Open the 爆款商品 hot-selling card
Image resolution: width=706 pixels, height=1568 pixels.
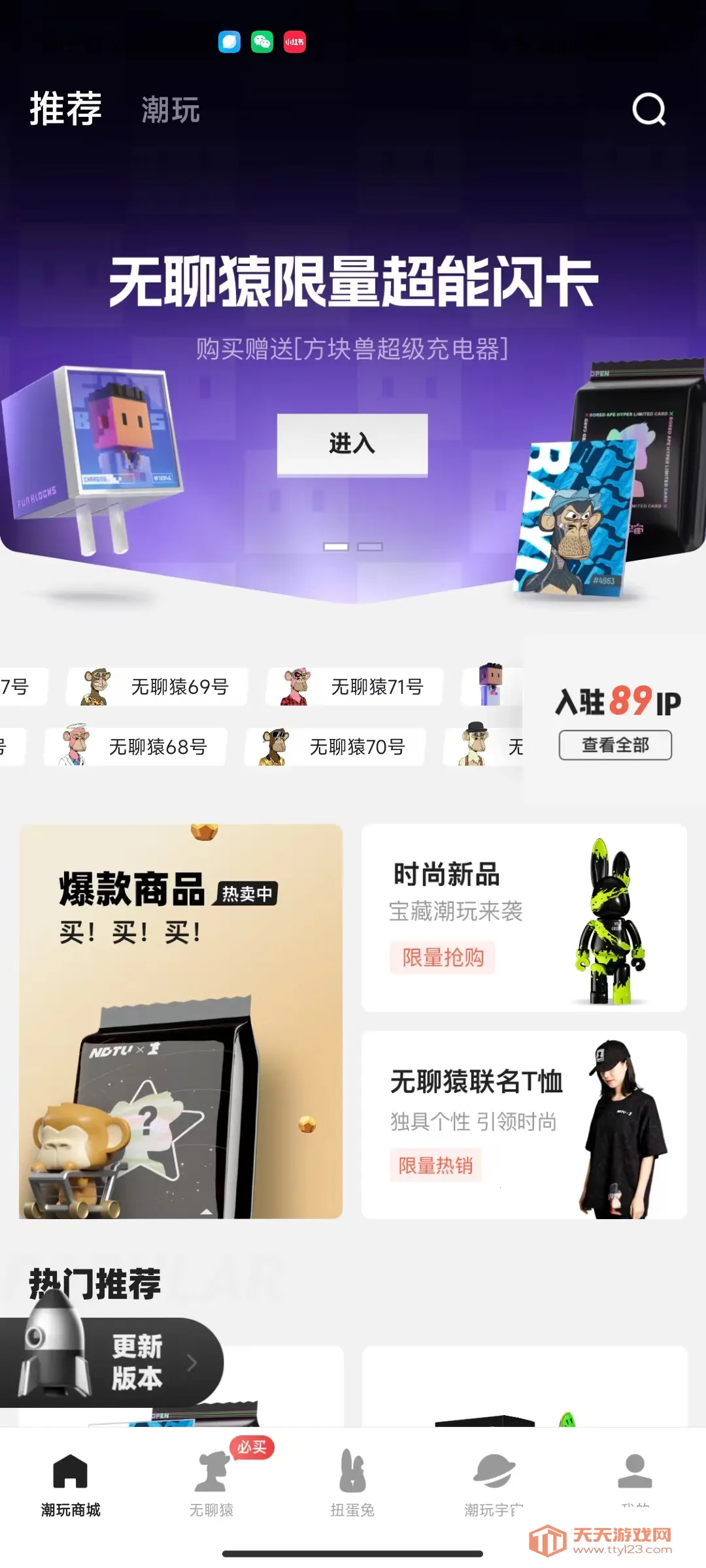[x=180, y=1021]
